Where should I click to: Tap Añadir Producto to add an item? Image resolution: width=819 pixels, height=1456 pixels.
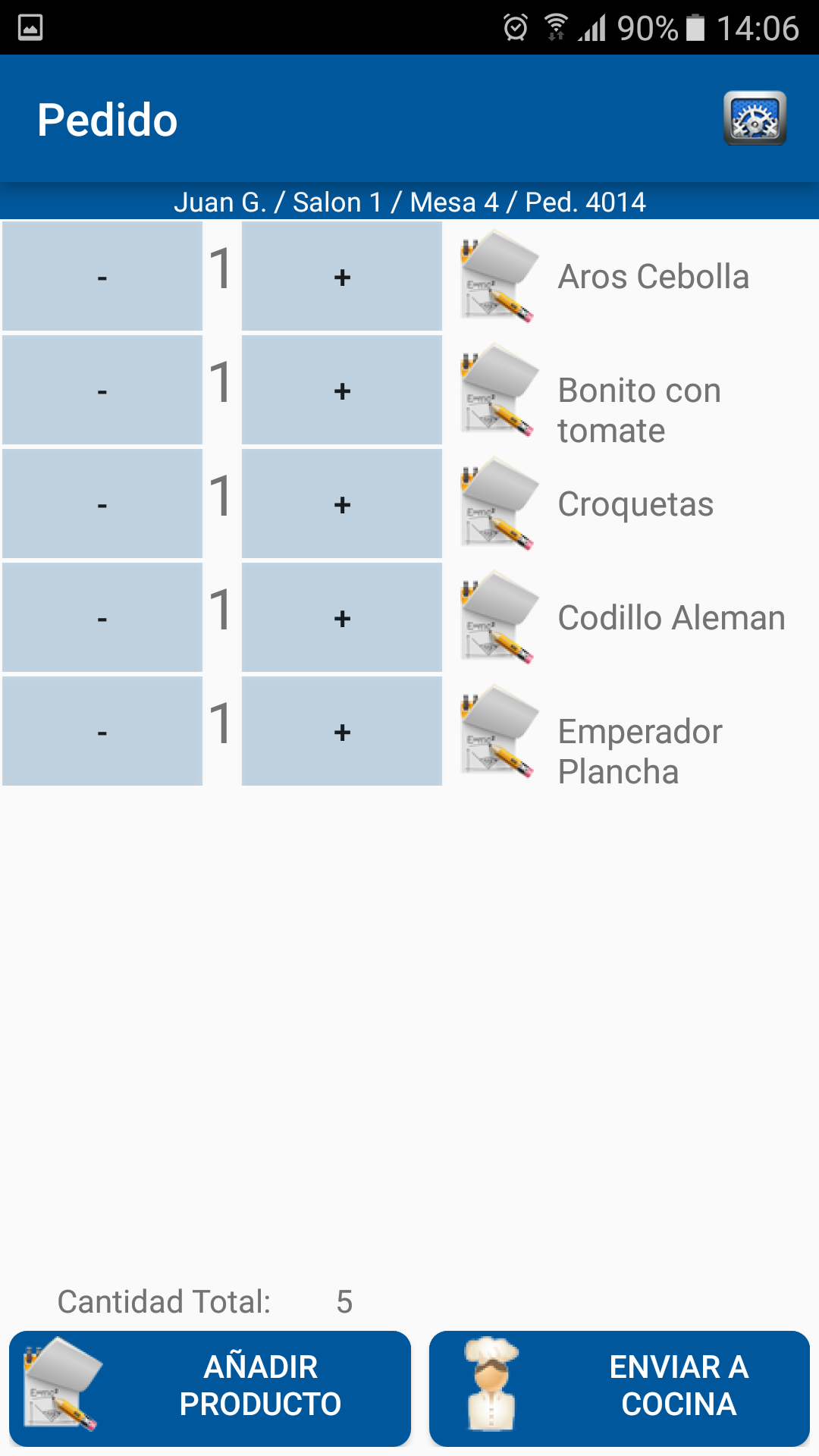210,1388
